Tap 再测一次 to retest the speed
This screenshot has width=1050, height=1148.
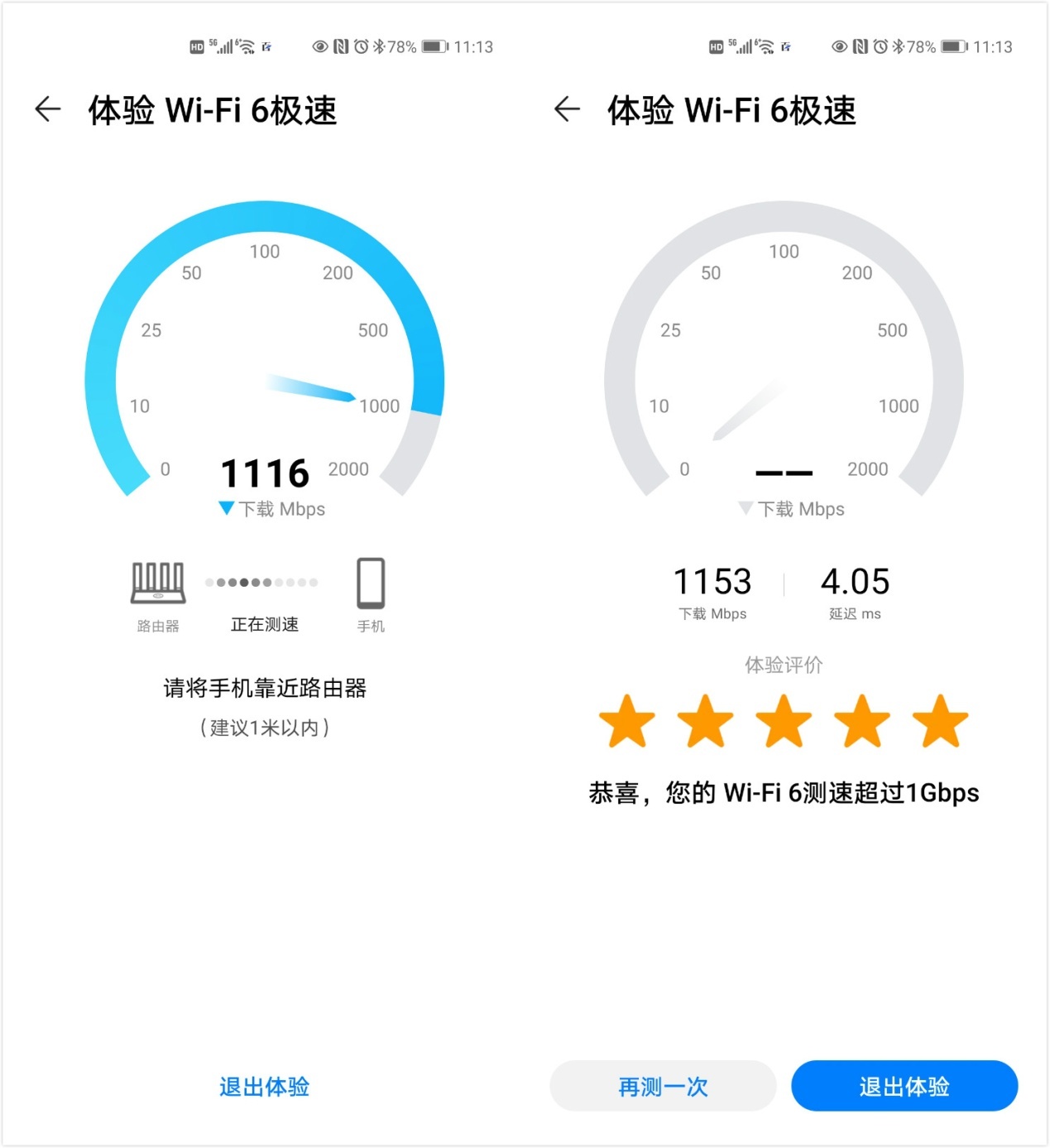(x=661, y=1087)
